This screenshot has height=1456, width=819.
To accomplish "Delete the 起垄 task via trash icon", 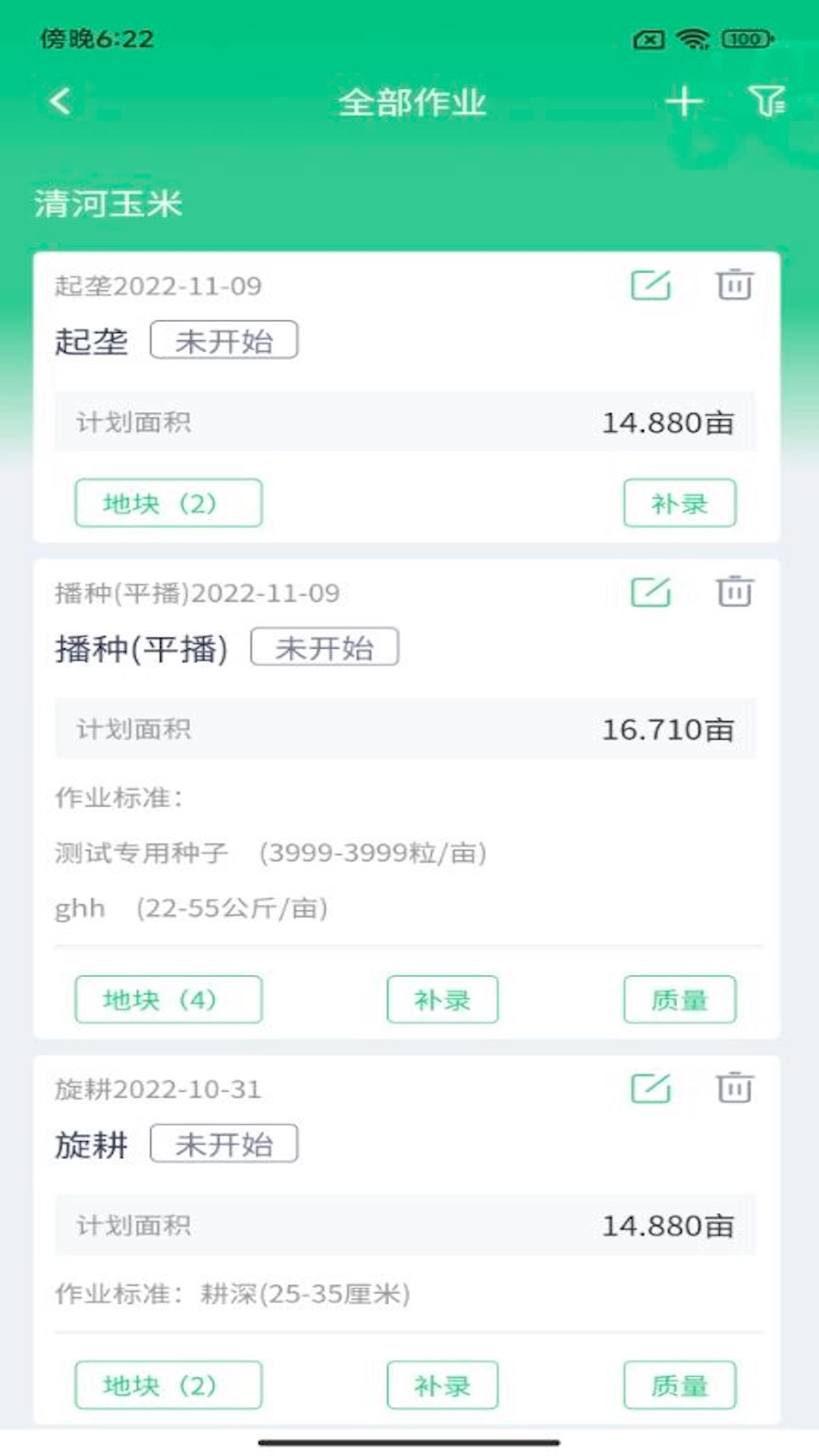I will point(733,286).
